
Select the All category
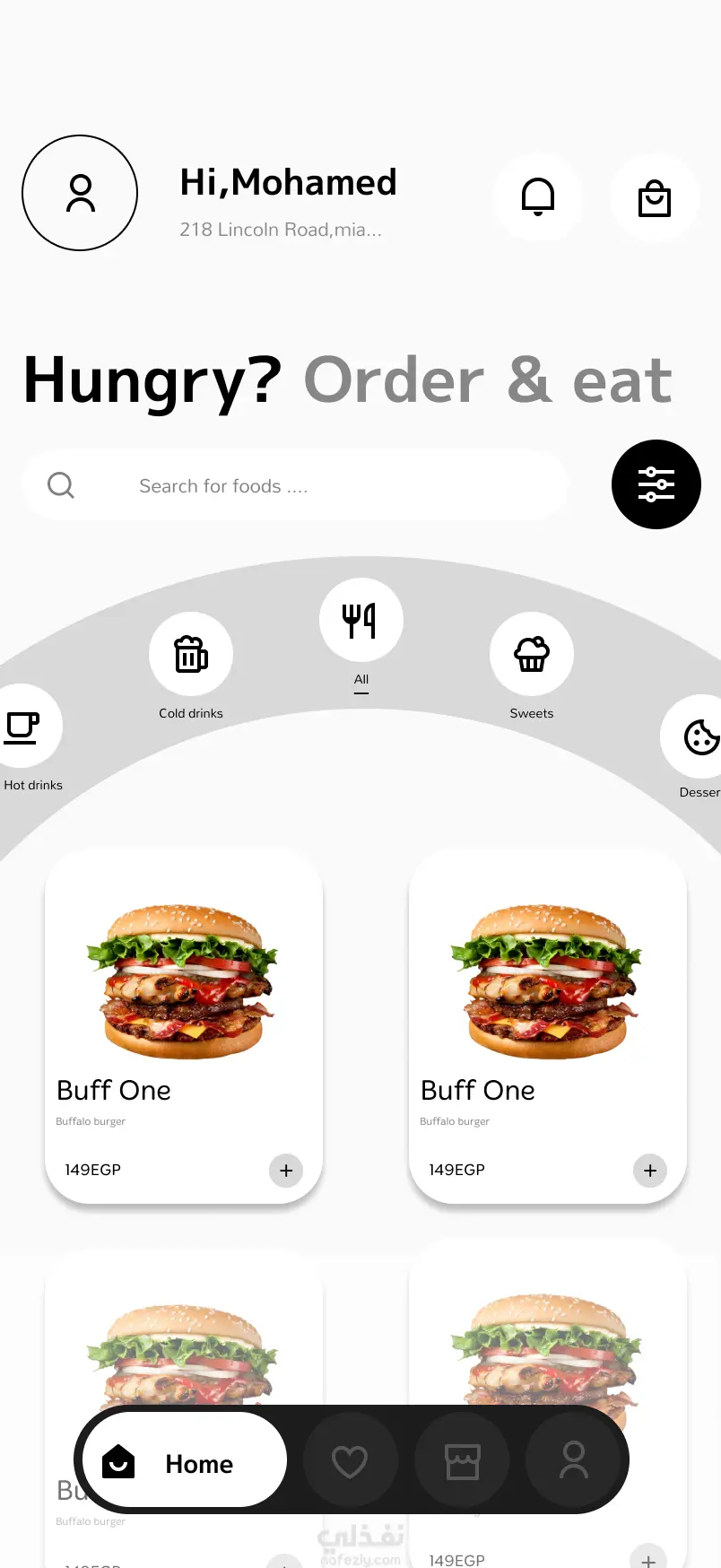(x=360, y=621)
